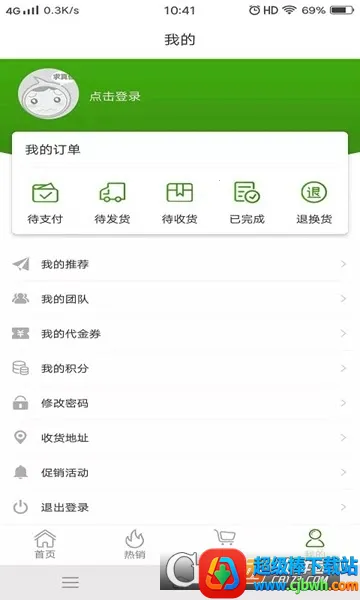The width and height of the screenshot is (360, 600).
Task: Open 修改密码 setting
Action: pos(180,403)
